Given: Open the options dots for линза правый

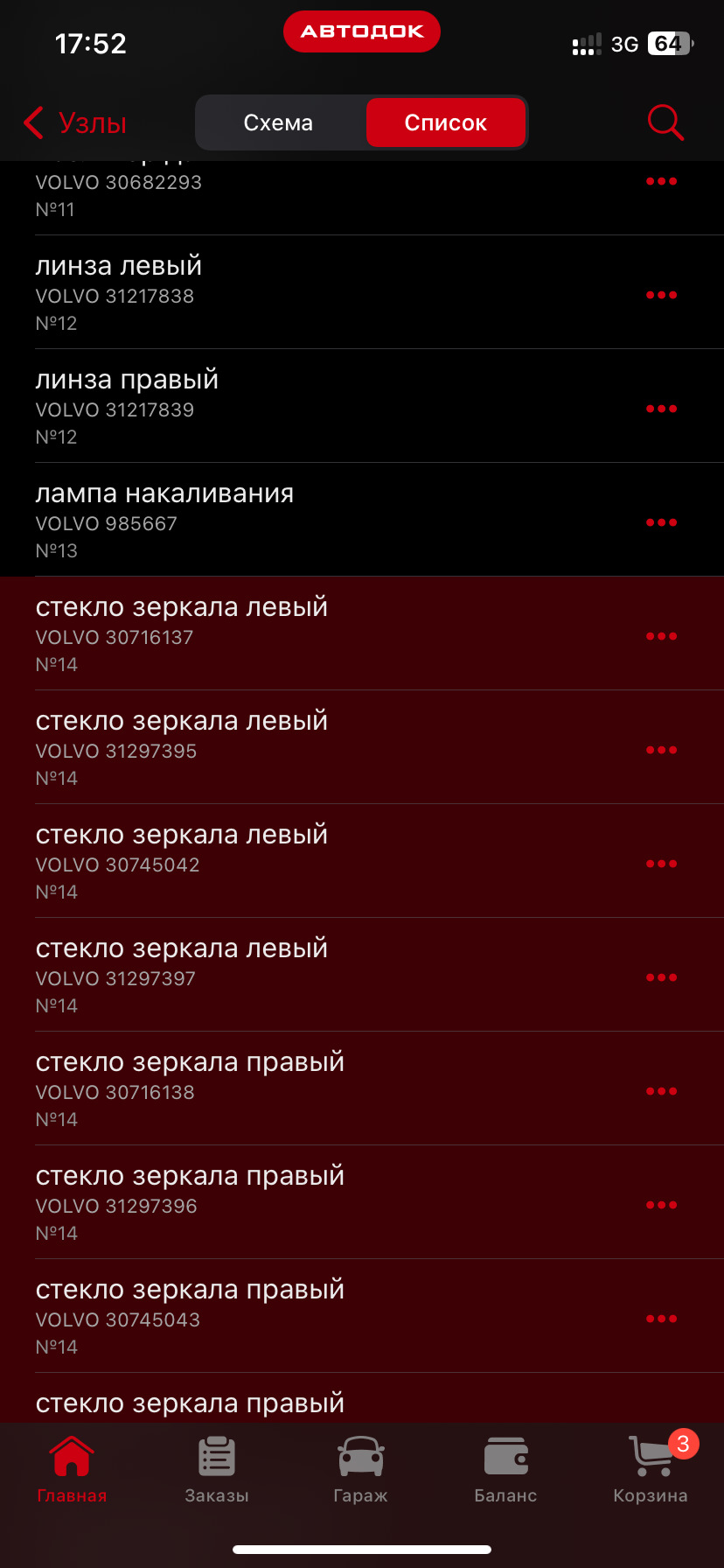Looking at the screenshot, I should tap(661, 409).
